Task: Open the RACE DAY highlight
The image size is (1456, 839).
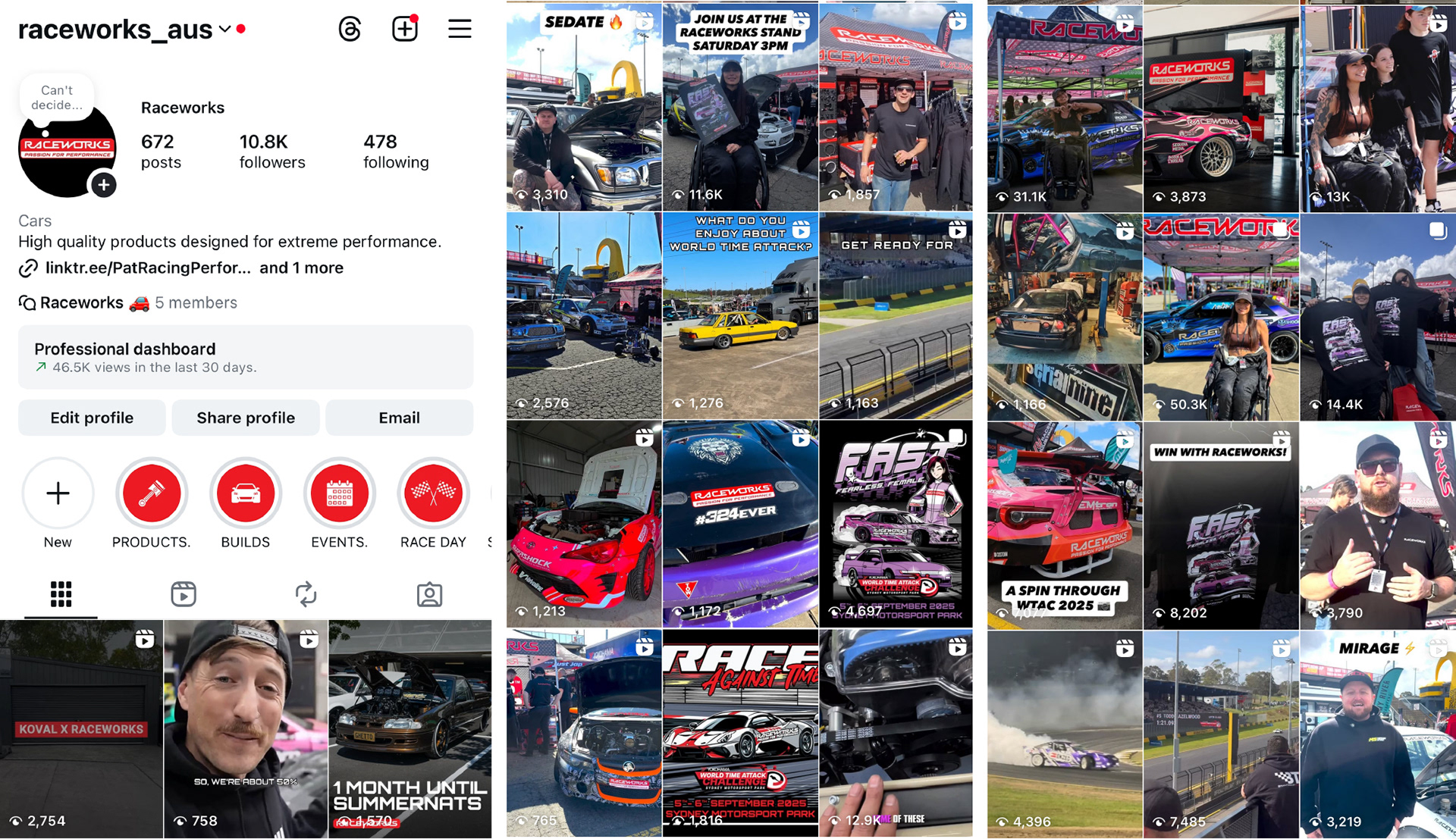Action: point(433,494)
